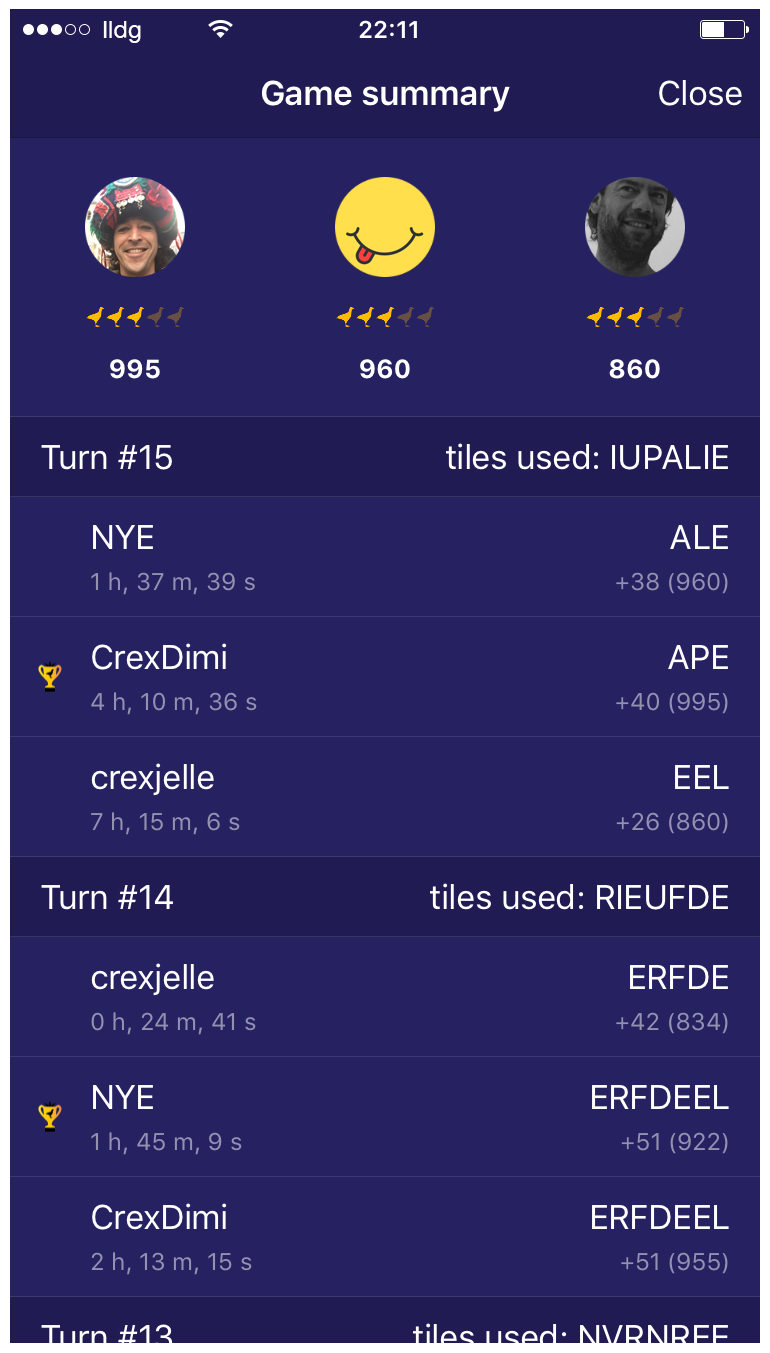Screen dimensions: 770x1353
Task: Open profile of player with 860 points
Action: (x=635, y=227)
